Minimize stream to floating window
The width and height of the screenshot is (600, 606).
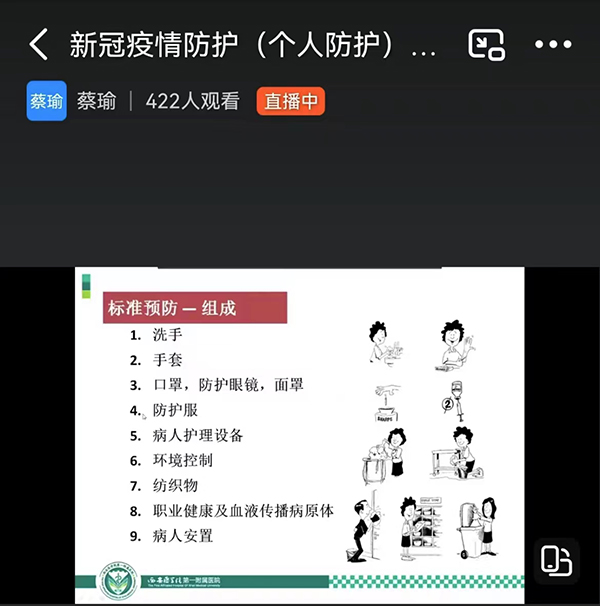pyautogui.click(x=486, y=45)
